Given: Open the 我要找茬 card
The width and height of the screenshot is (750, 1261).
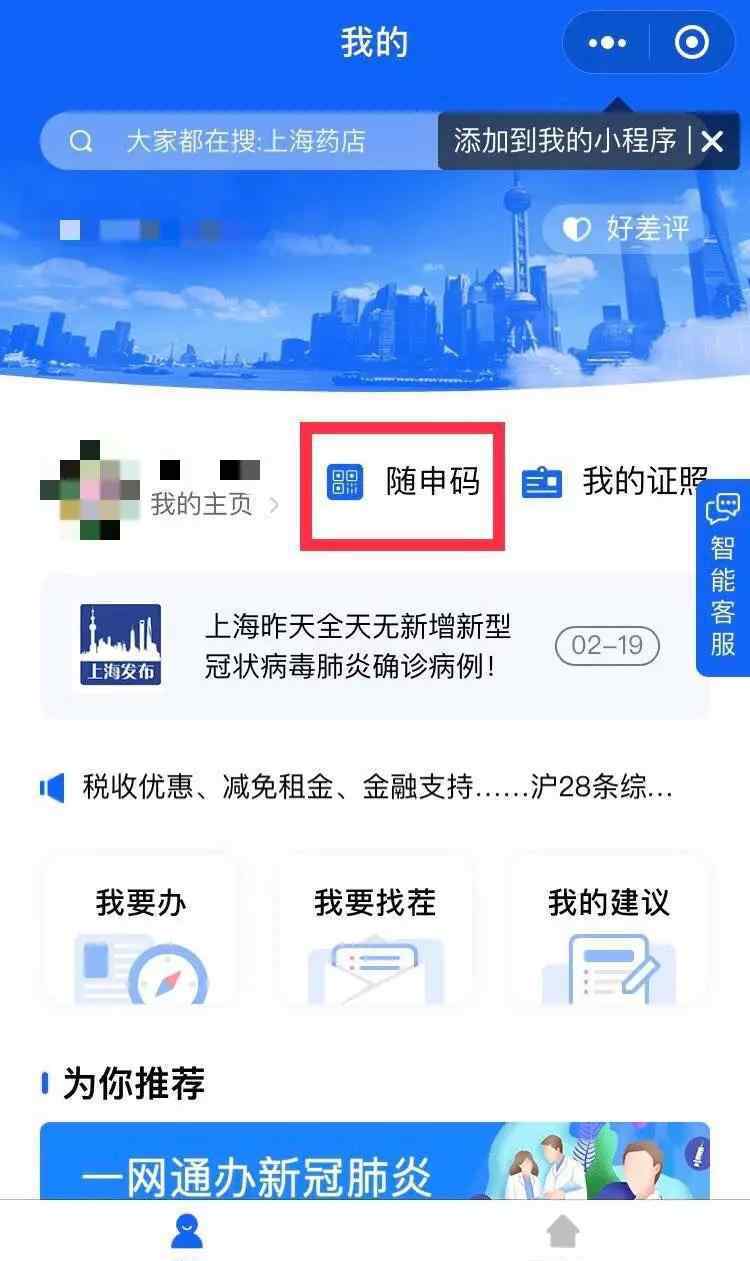Looking at the screenshot, I should [375, 930].
